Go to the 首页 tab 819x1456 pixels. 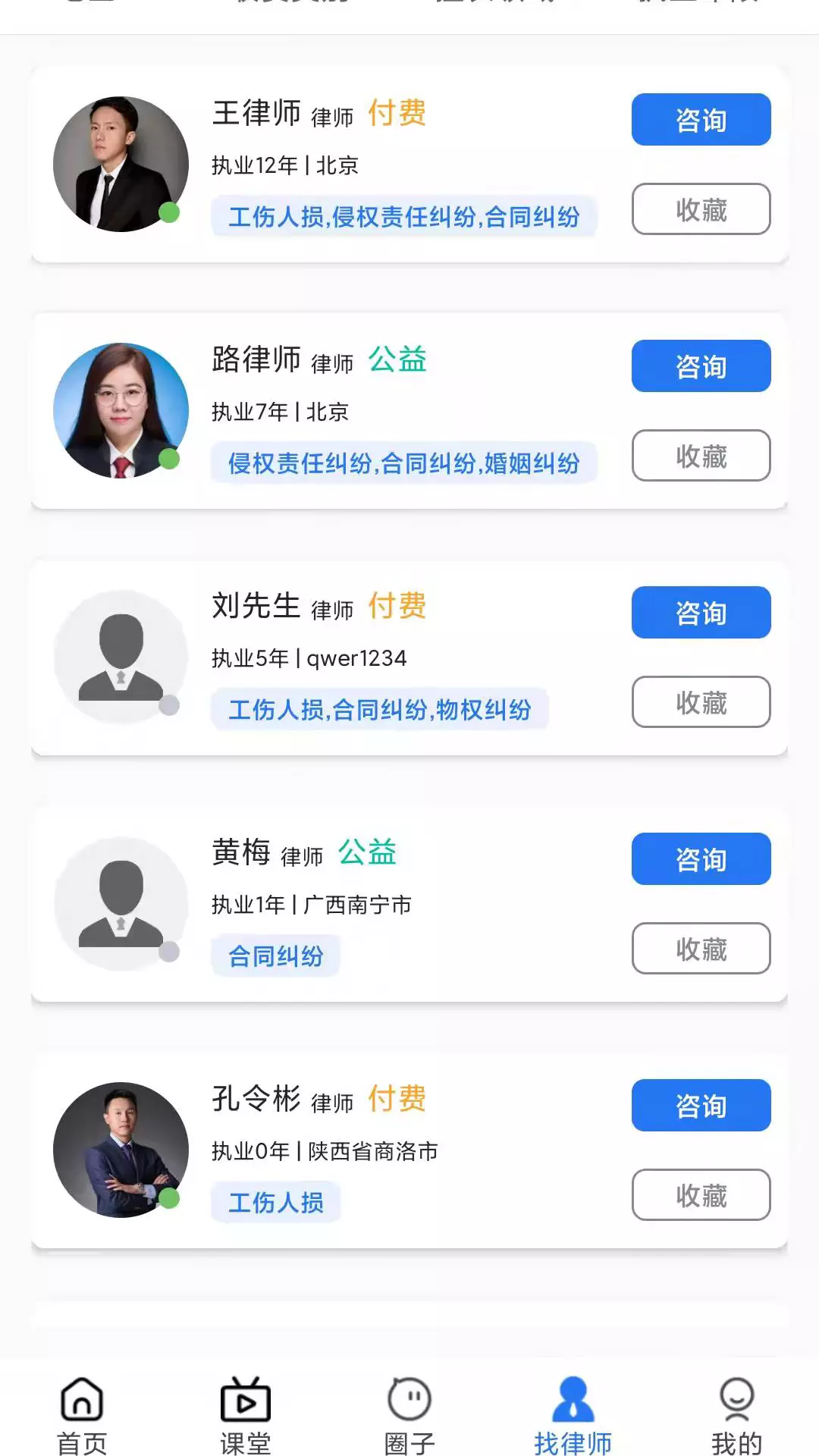click(x=82, y=1415)
